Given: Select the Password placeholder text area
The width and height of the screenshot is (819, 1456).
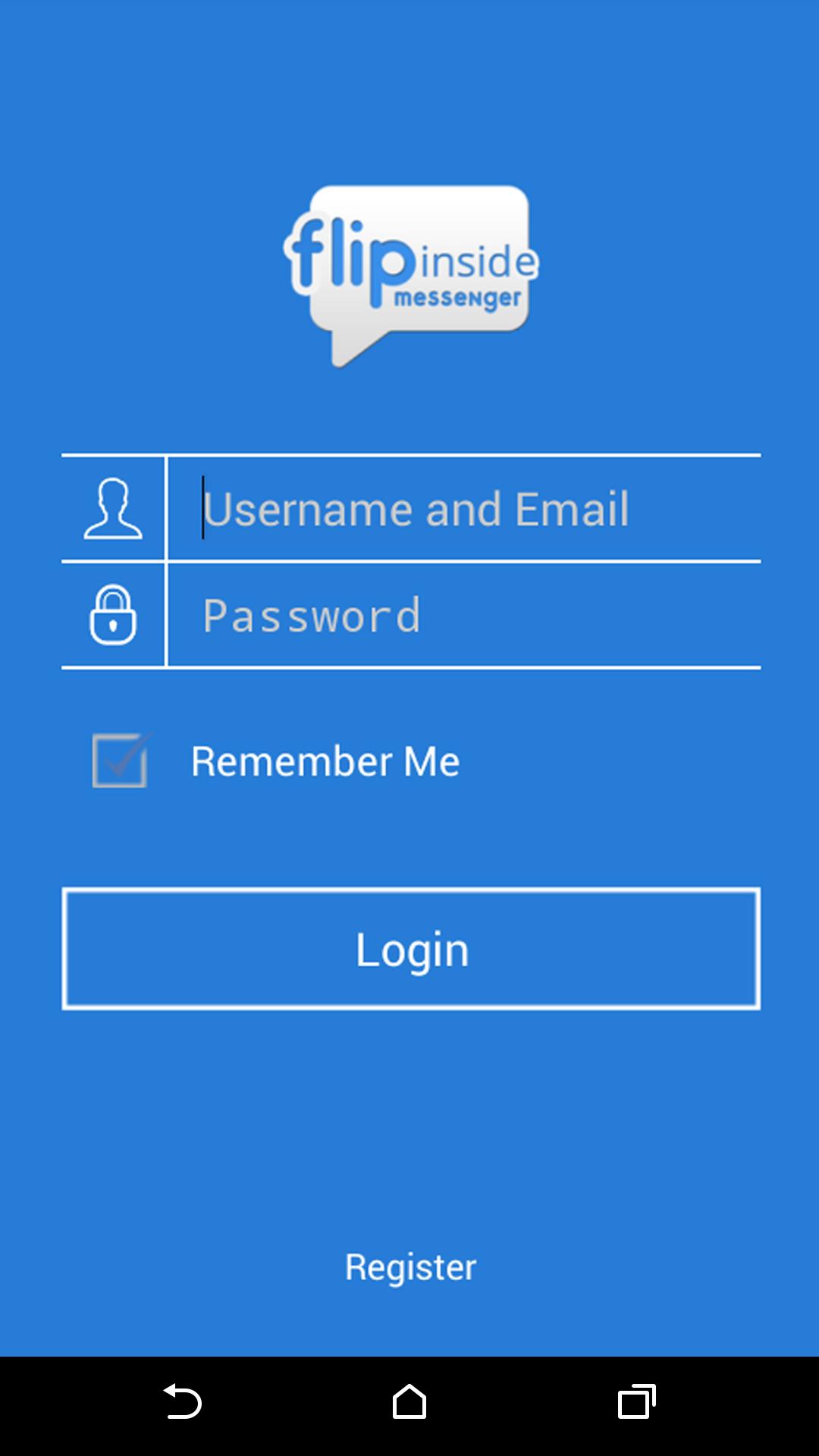Looking at the screenshot, I should 313,616.
